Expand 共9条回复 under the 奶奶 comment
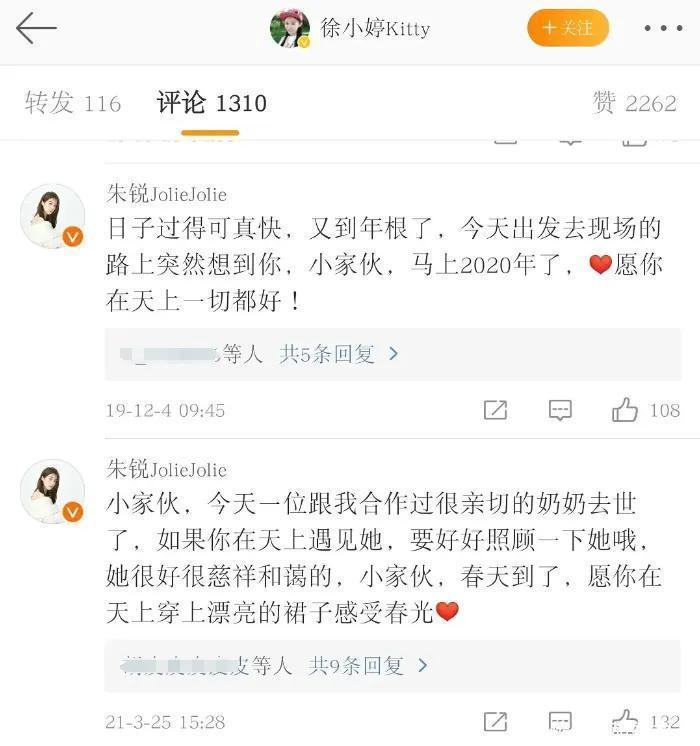Viewport: 700px width, 746px height. click(368, 665)
